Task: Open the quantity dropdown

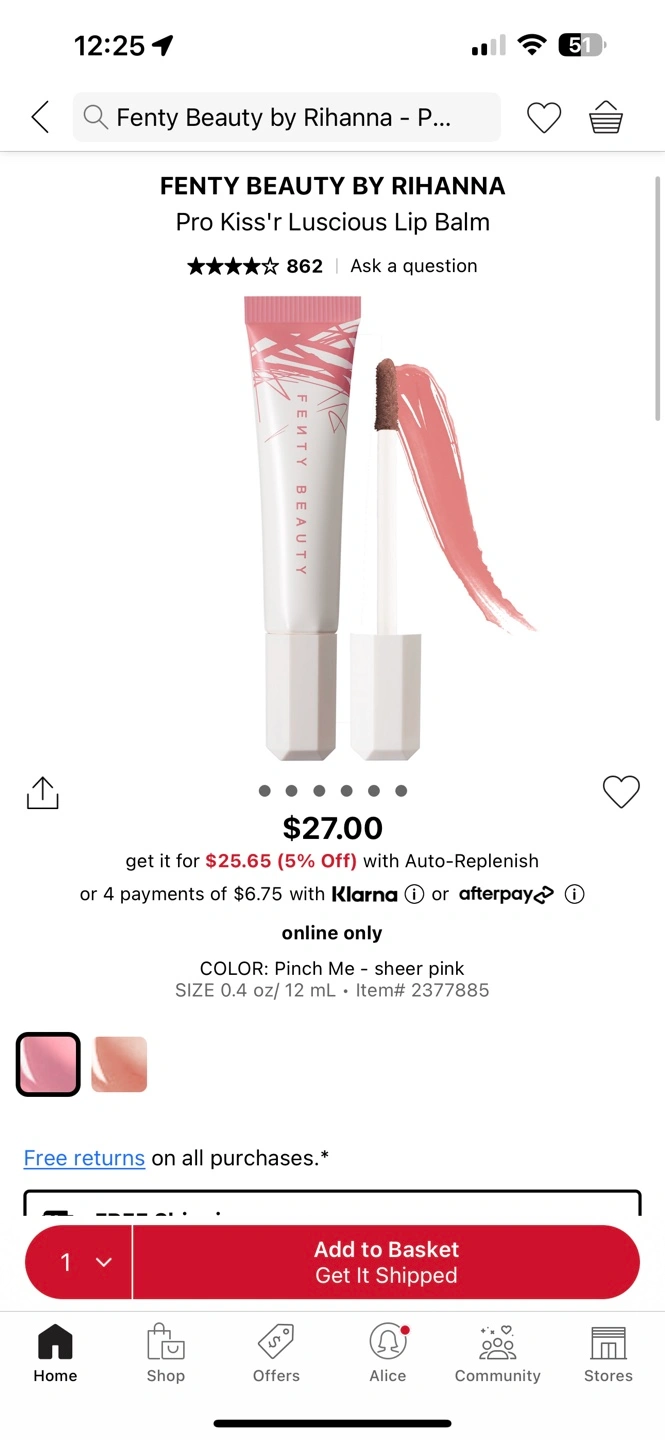Action: coord(79,1262)
